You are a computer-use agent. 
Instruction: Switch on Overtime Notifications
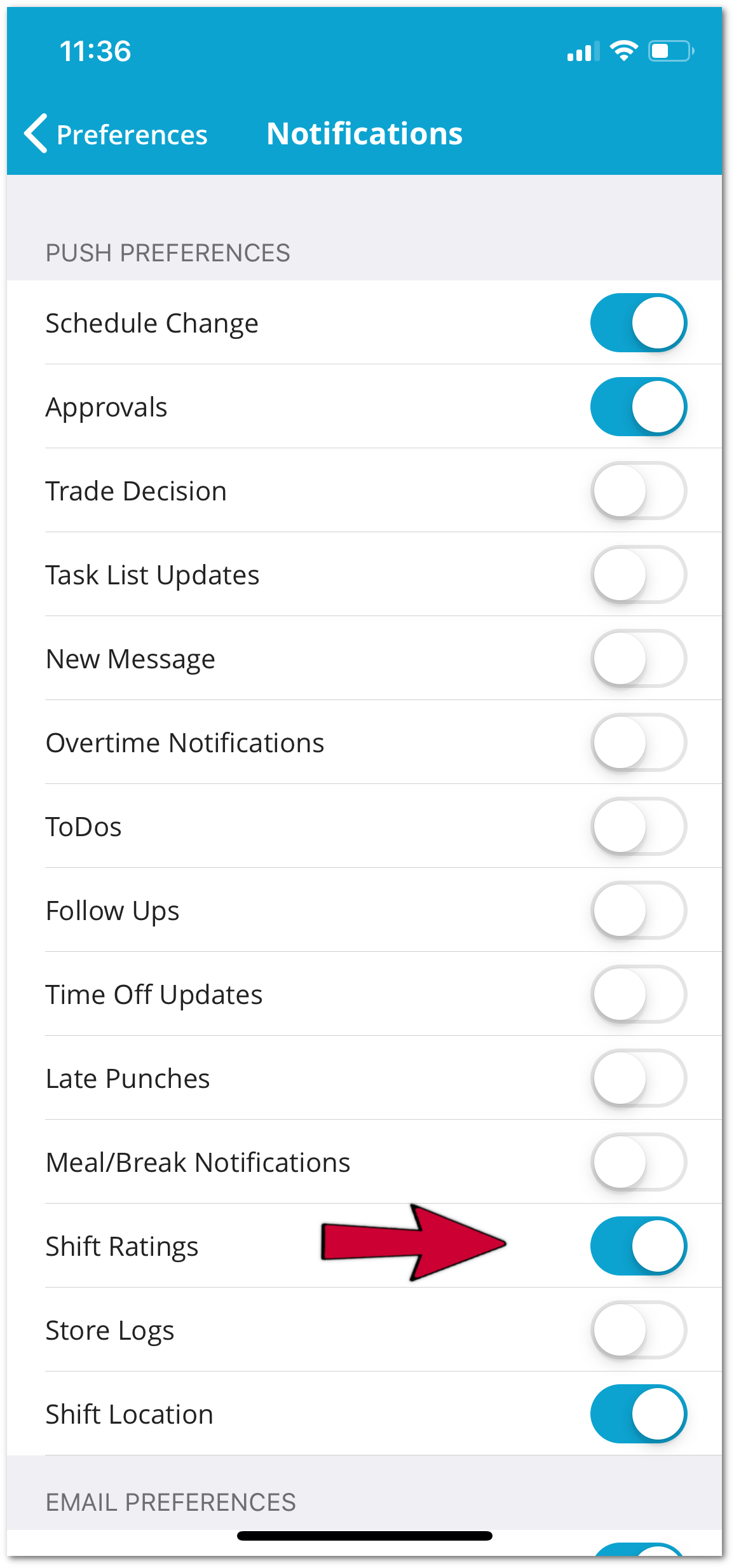(638, 743)
